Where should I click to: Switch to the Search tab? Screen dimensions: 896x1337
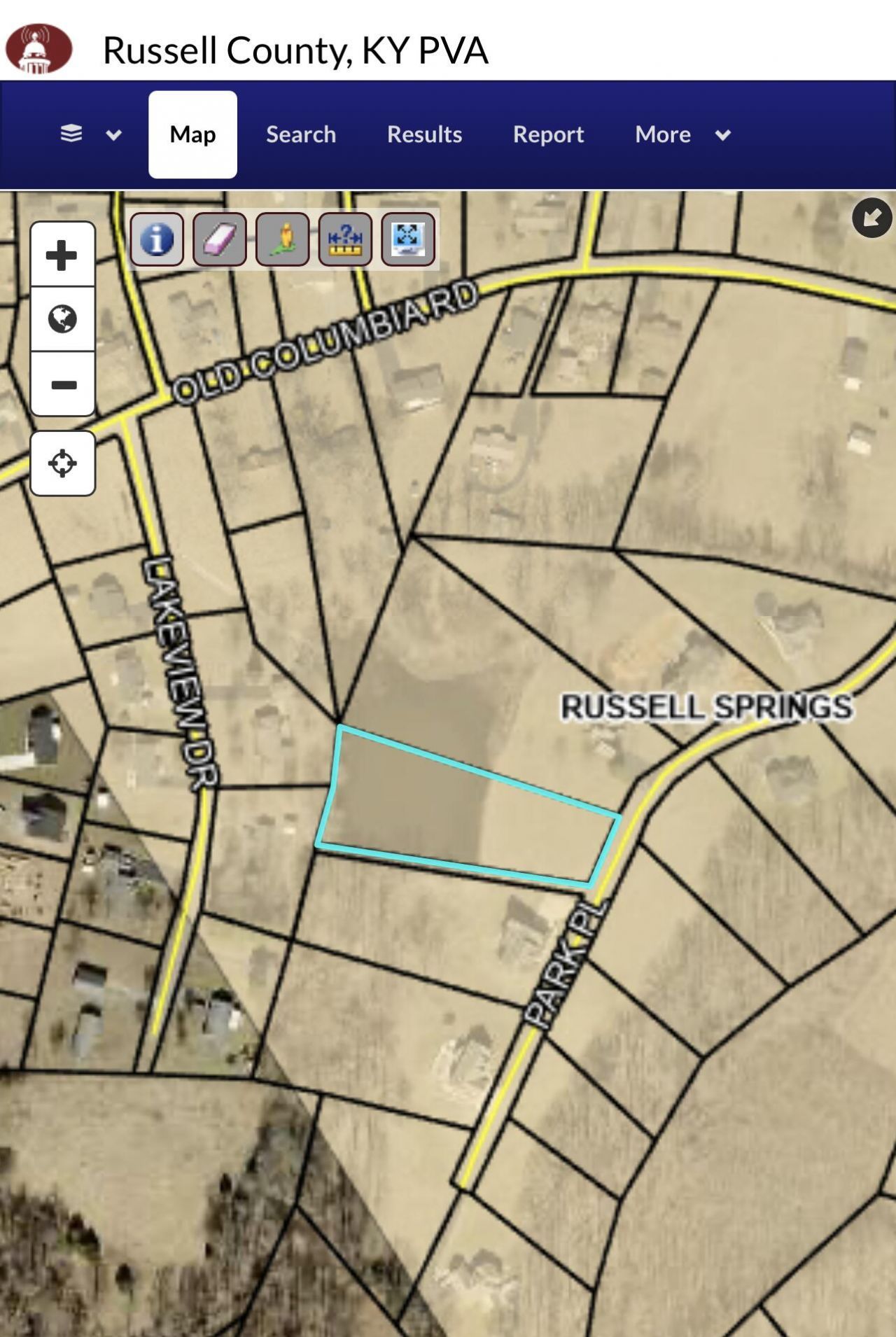[x=301, y=134]
